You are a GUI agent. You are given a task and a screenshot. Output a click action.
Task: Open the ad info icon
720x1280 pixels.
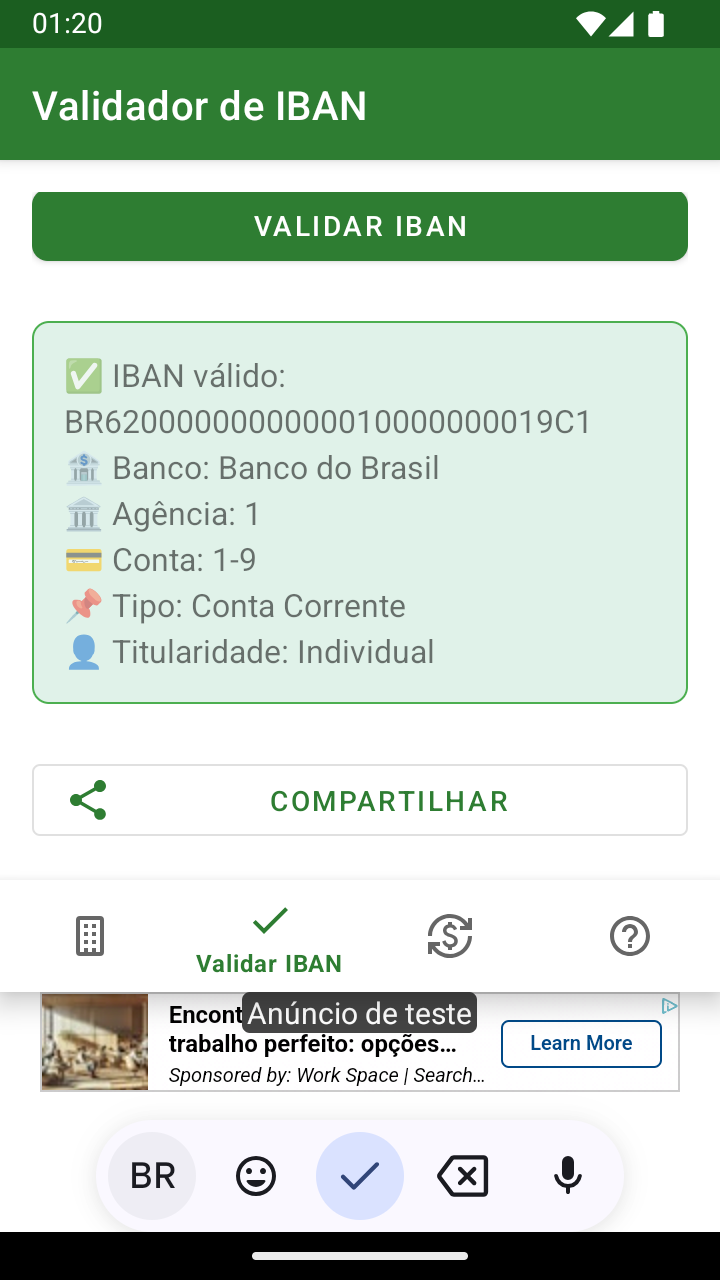[669, 1005]
